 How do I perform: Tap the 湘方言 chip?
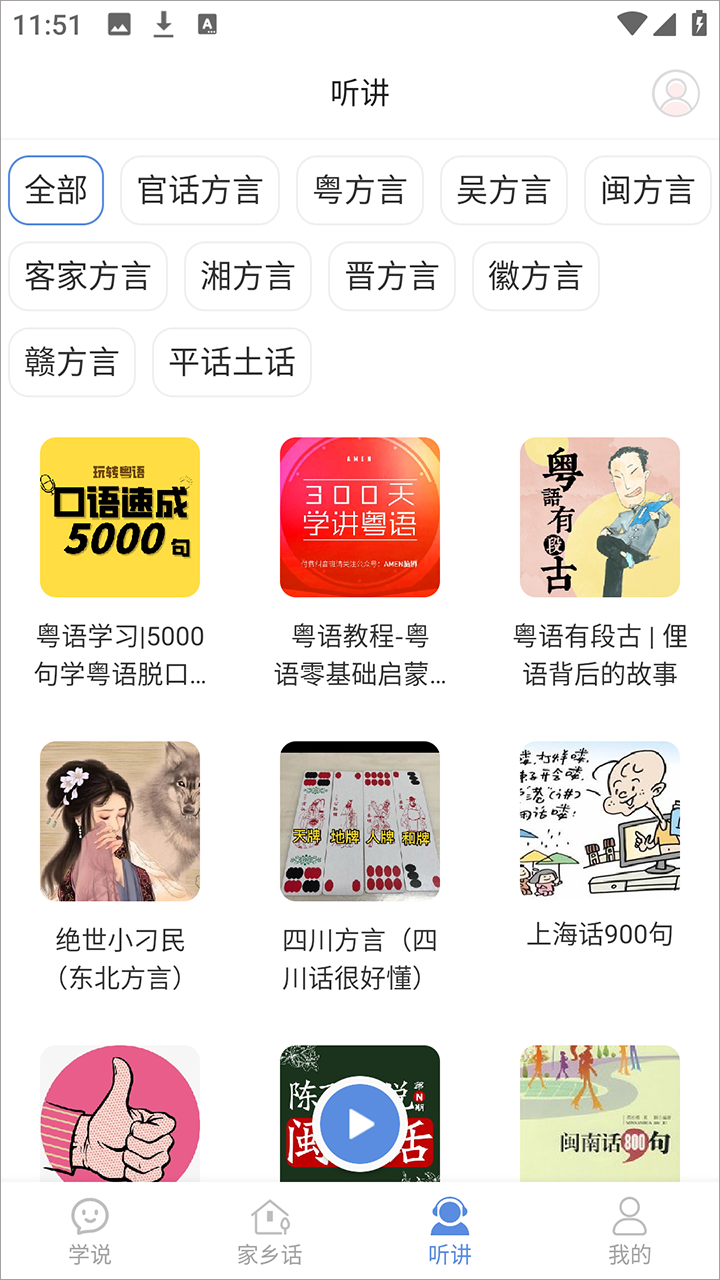pos(248,276)
